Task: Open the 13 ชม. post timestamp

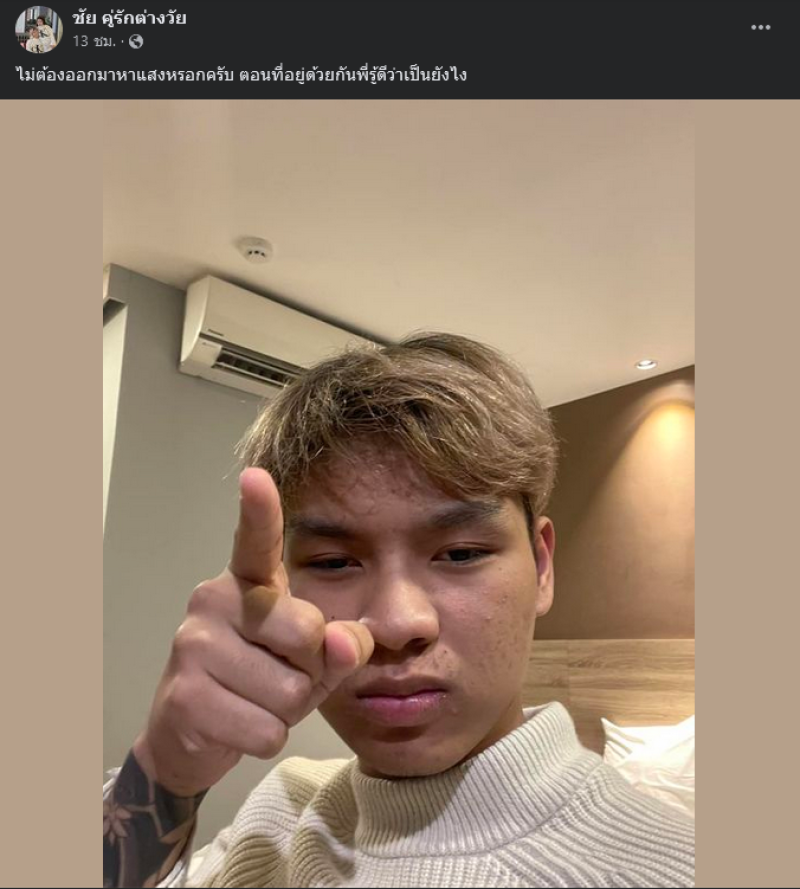Action: pyautogui.click(x=94, y=41)
